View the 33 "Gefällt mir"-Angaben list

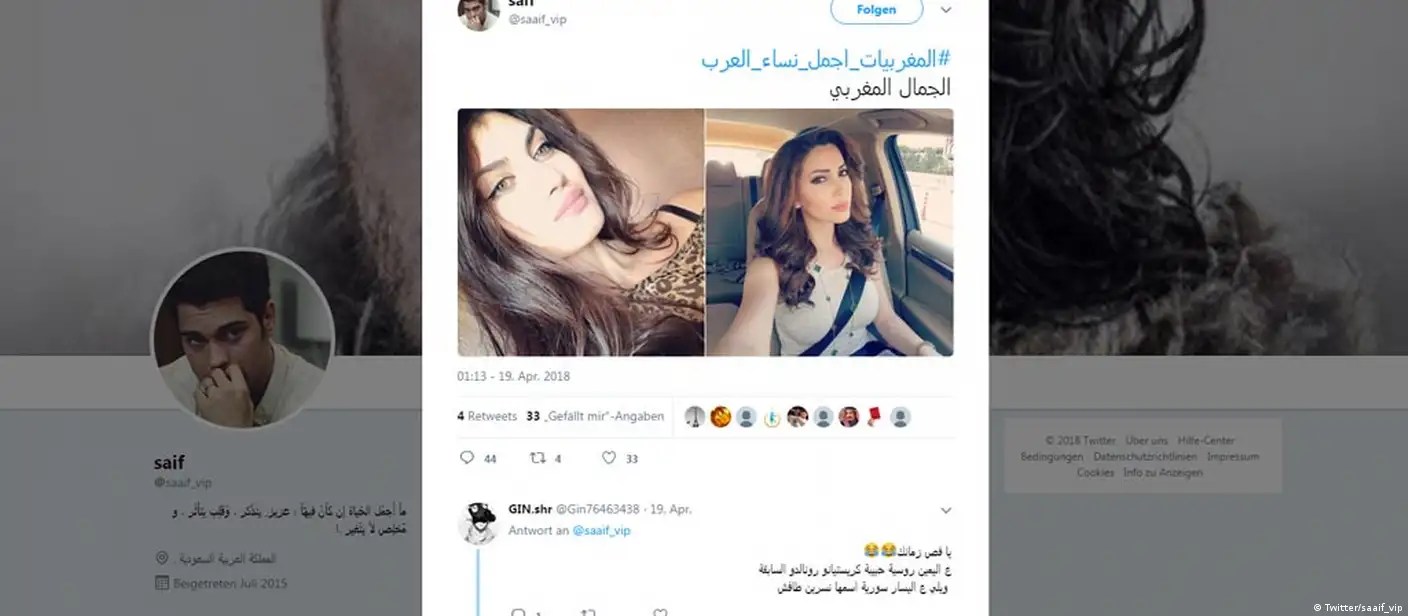coord(595,416)
